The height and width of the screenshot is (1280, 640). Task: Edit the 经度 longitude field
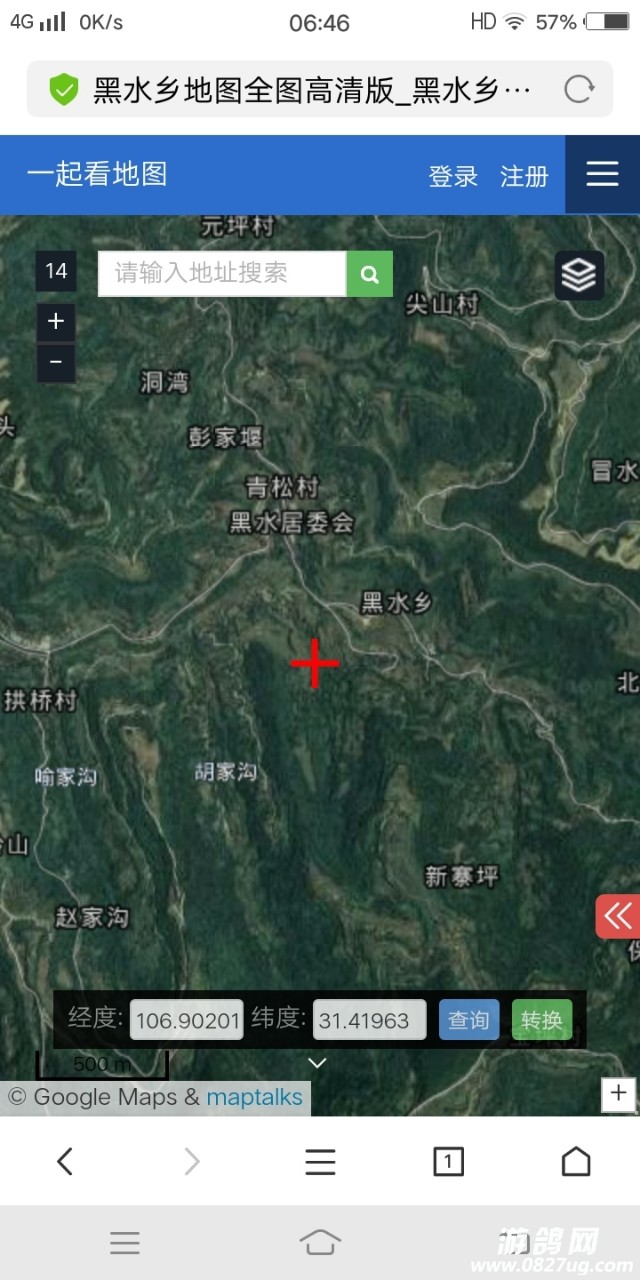point(187,1020)
